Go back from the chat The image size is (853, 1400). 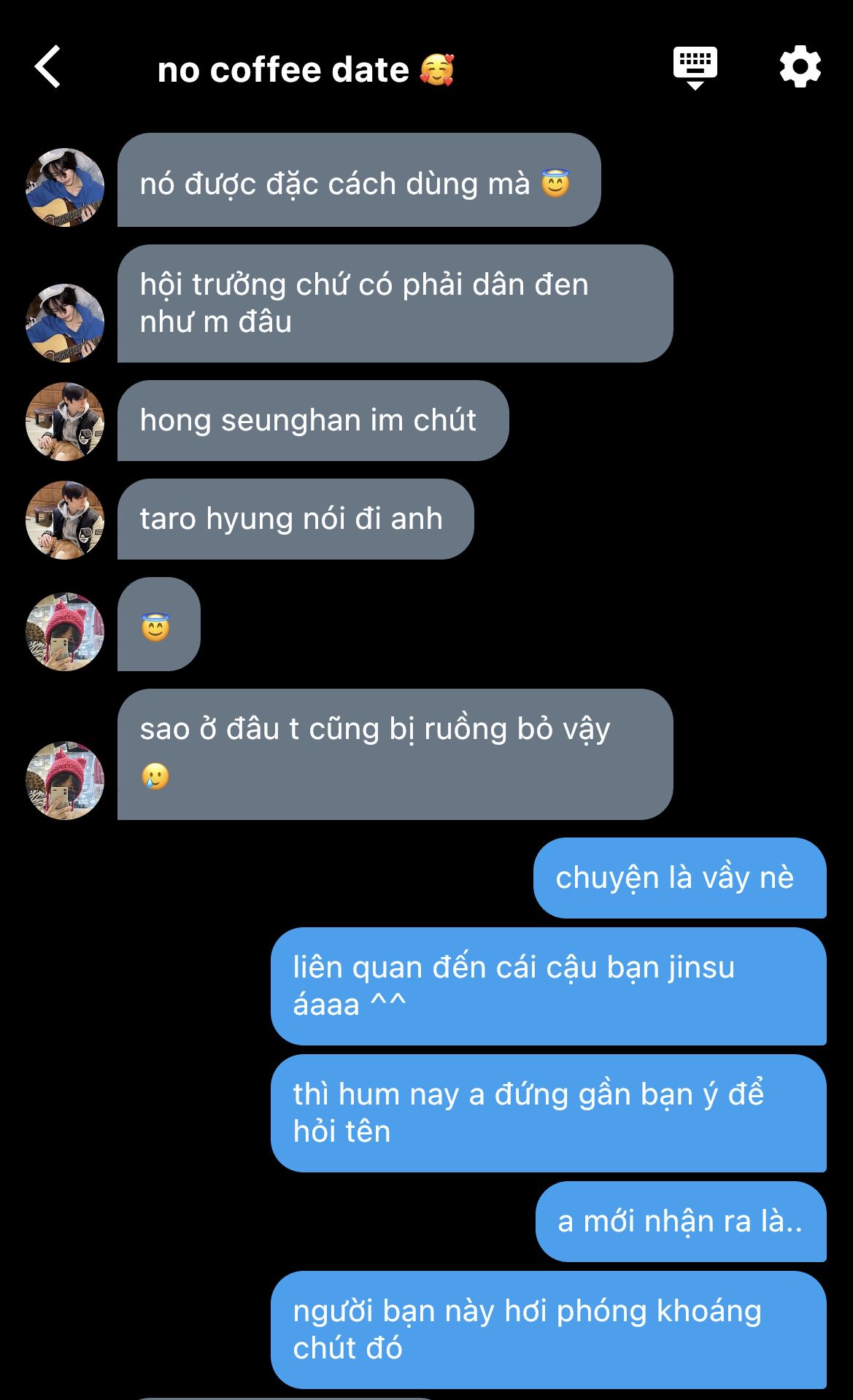48,67
